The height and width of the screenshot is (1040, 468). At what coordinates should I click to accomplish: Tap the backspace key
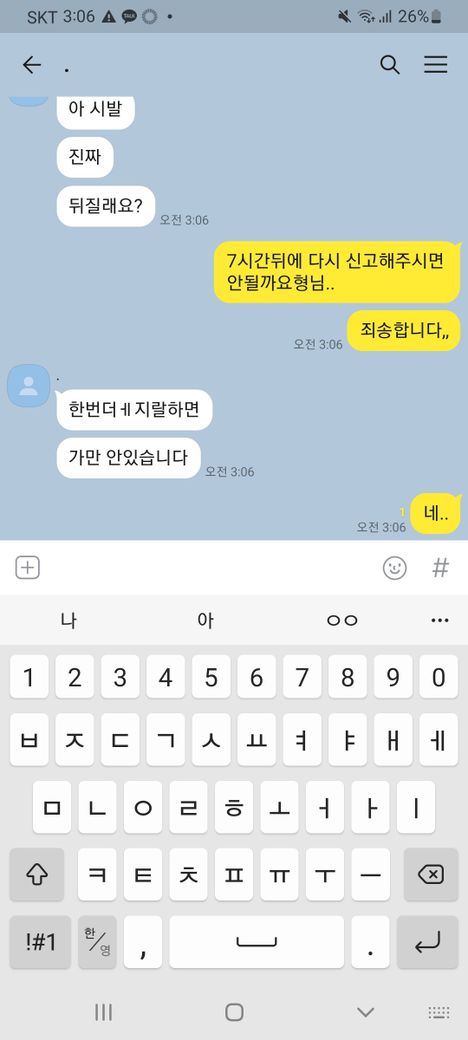[x=431, y=875]
